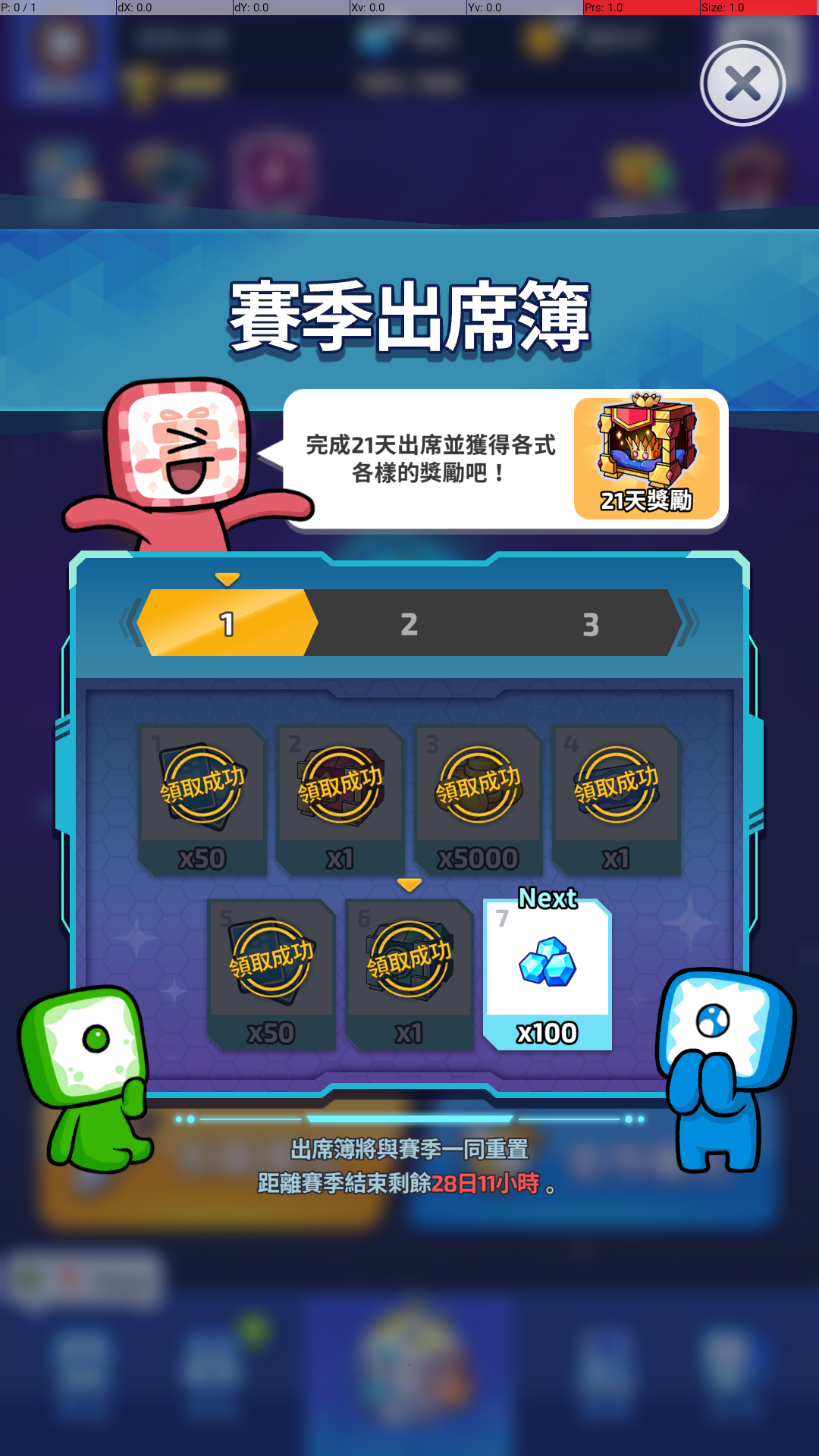The height and width of the screenshot is (1456, 819).
Task: Switch to week 3 tab
Action: 590,624
